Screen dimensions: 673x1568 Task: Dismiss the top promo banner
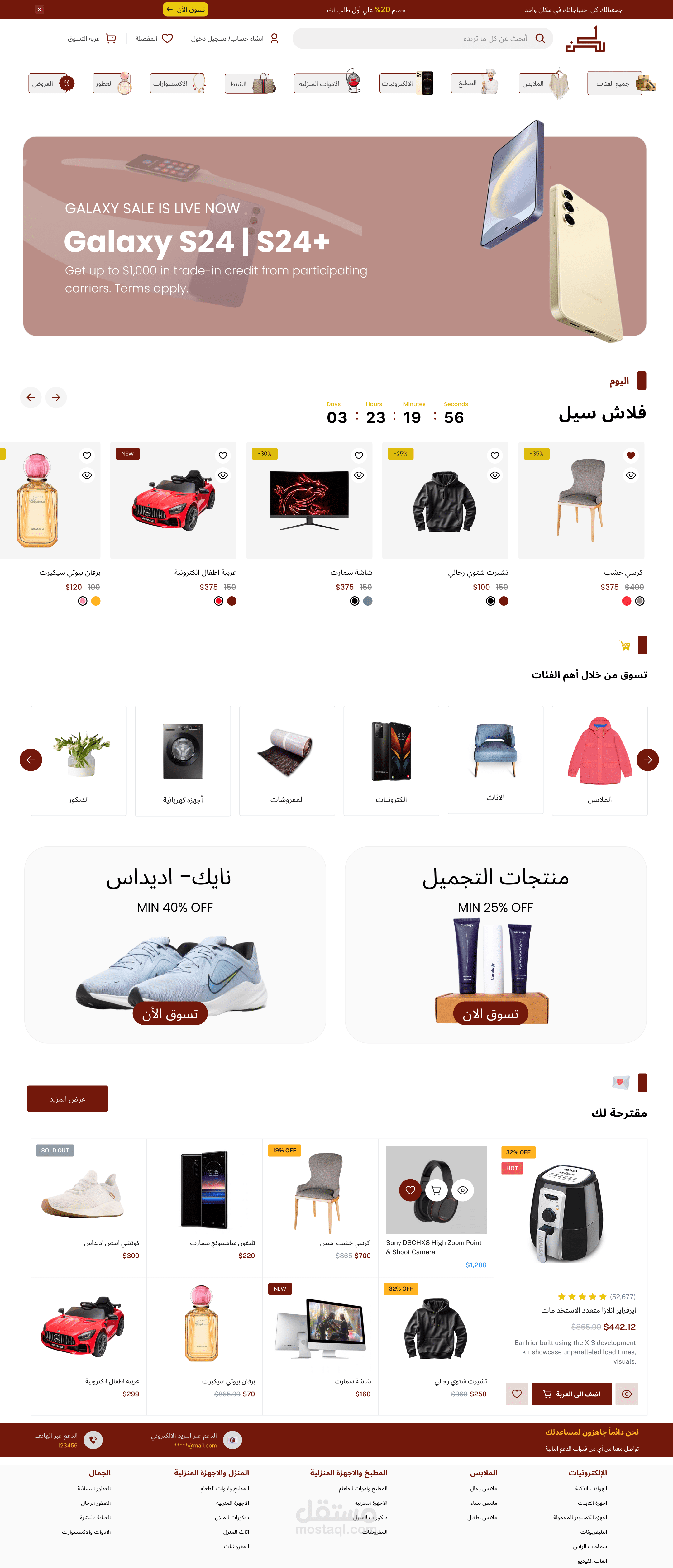pyautogui.click(x=39, y=9)
